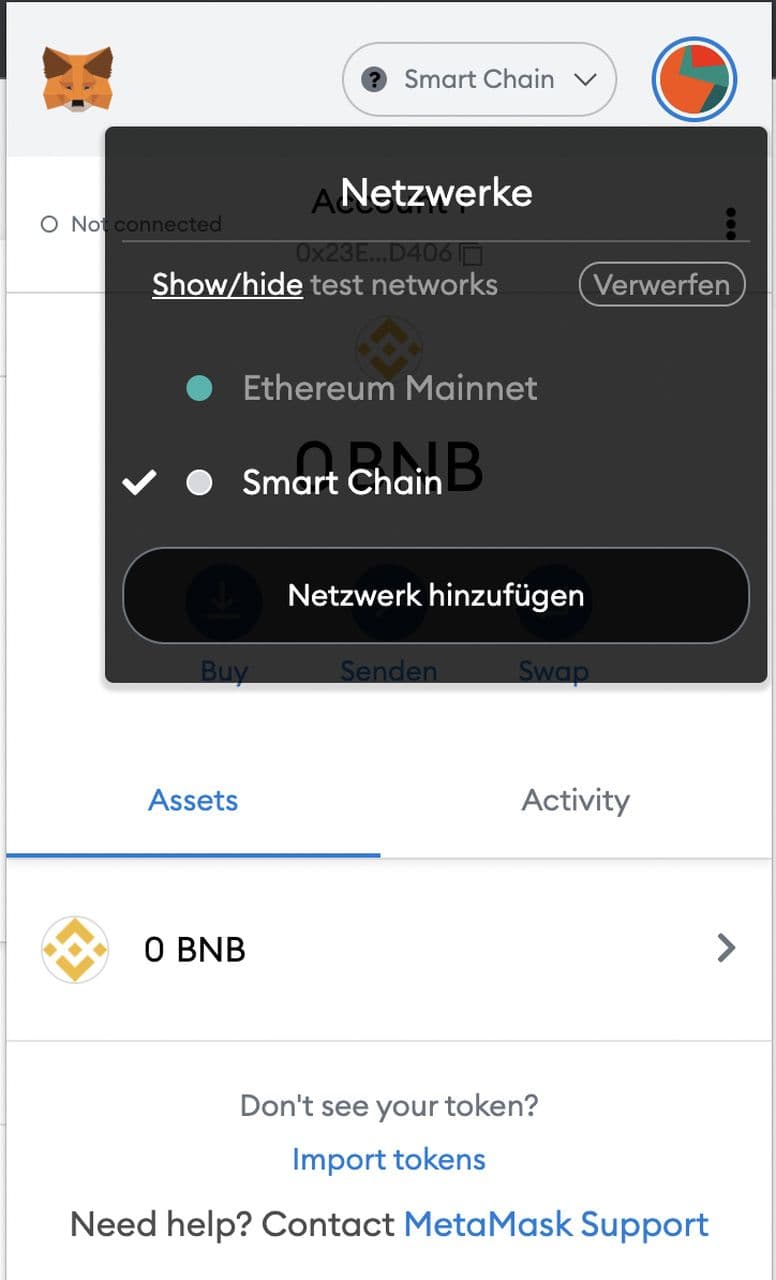Tap the Show/hide test networks link
This screenshot has width=776, height=1280.
point(227,285)
